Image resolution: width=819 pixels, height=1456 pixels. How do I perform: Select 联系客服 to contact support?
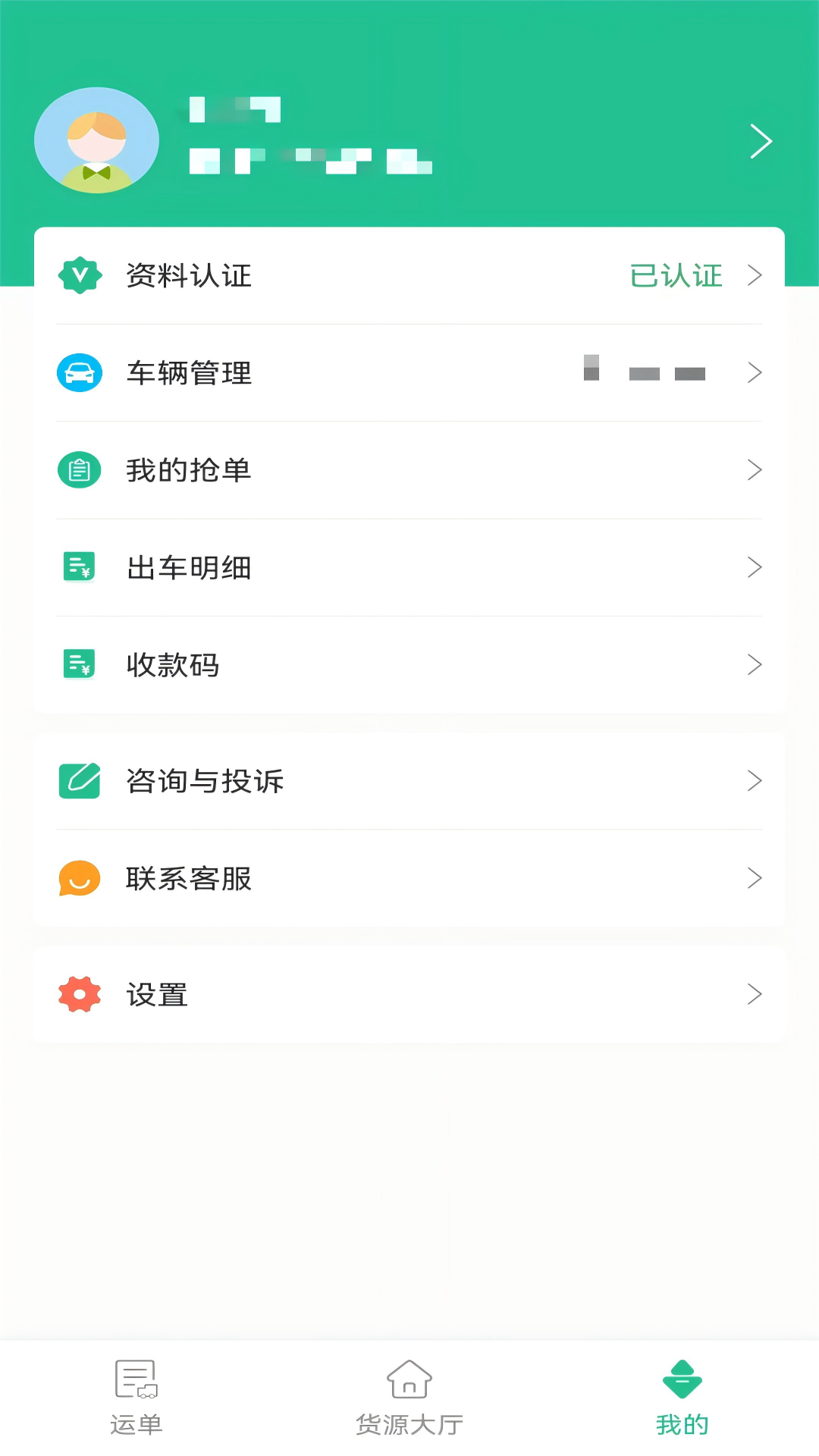coord(409,878)
